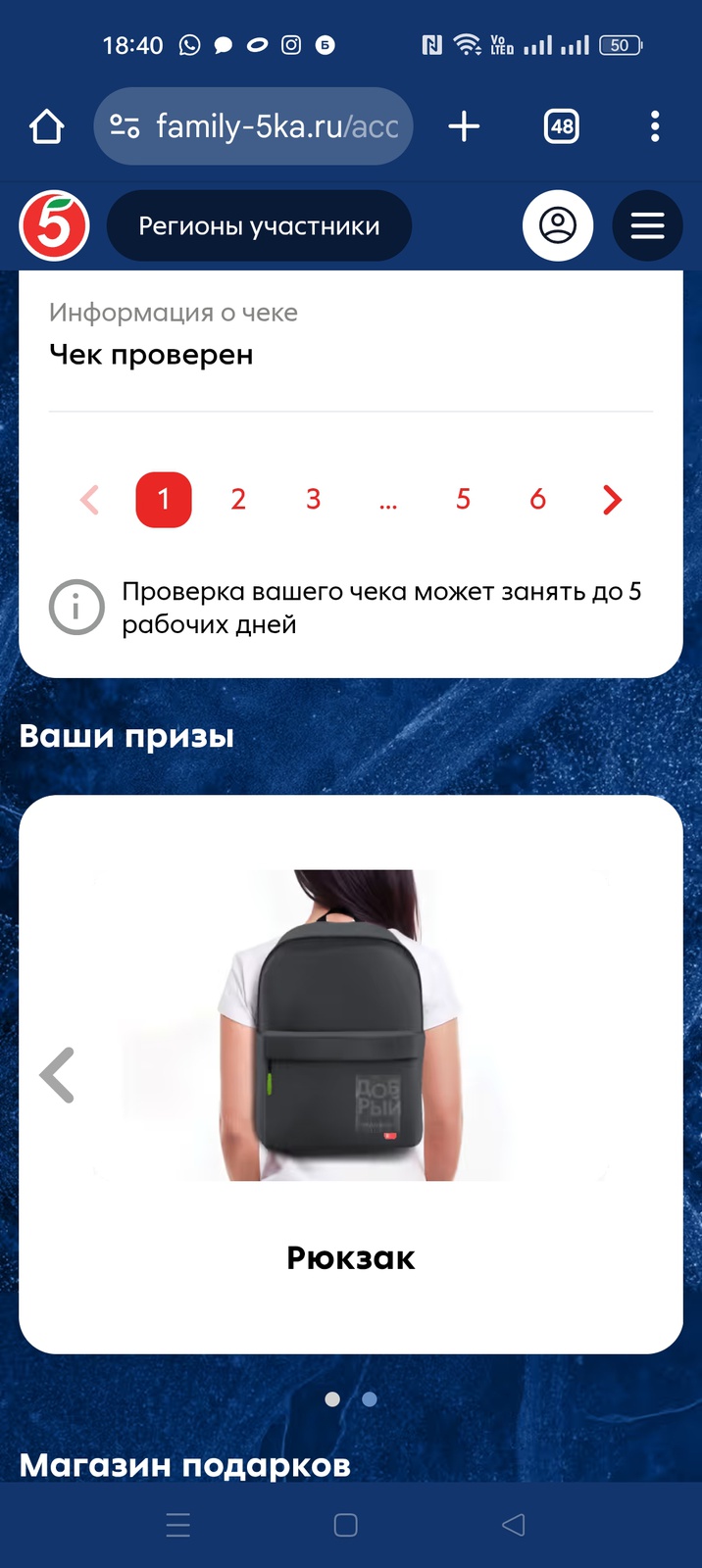702x1568 pixels.
Task: Show previous prize in carousel
Action: pyautogui.click(x=58, y=1075)
